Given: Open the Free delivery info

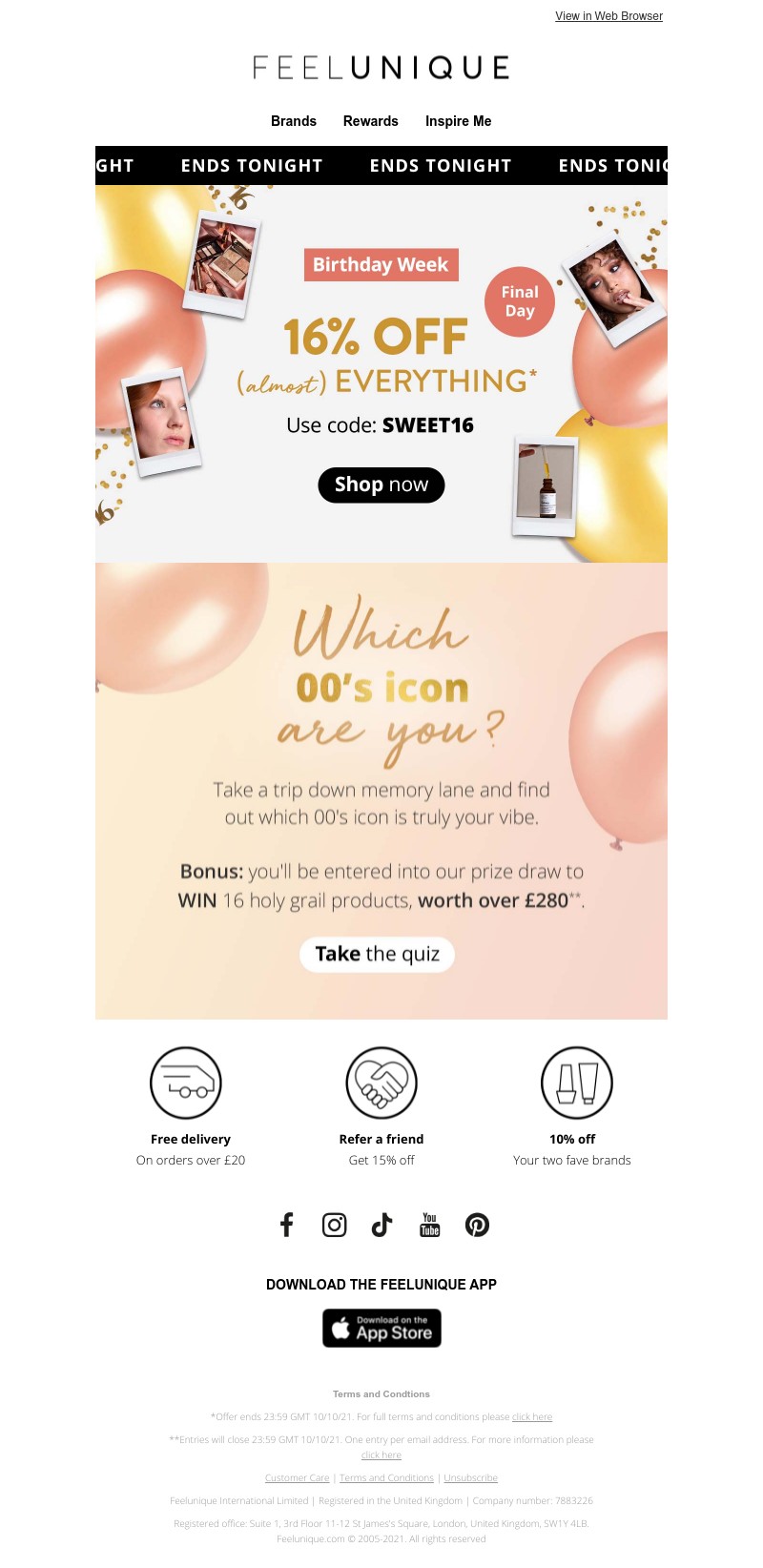Looking at the screenshot, I should click(190, 1106).
